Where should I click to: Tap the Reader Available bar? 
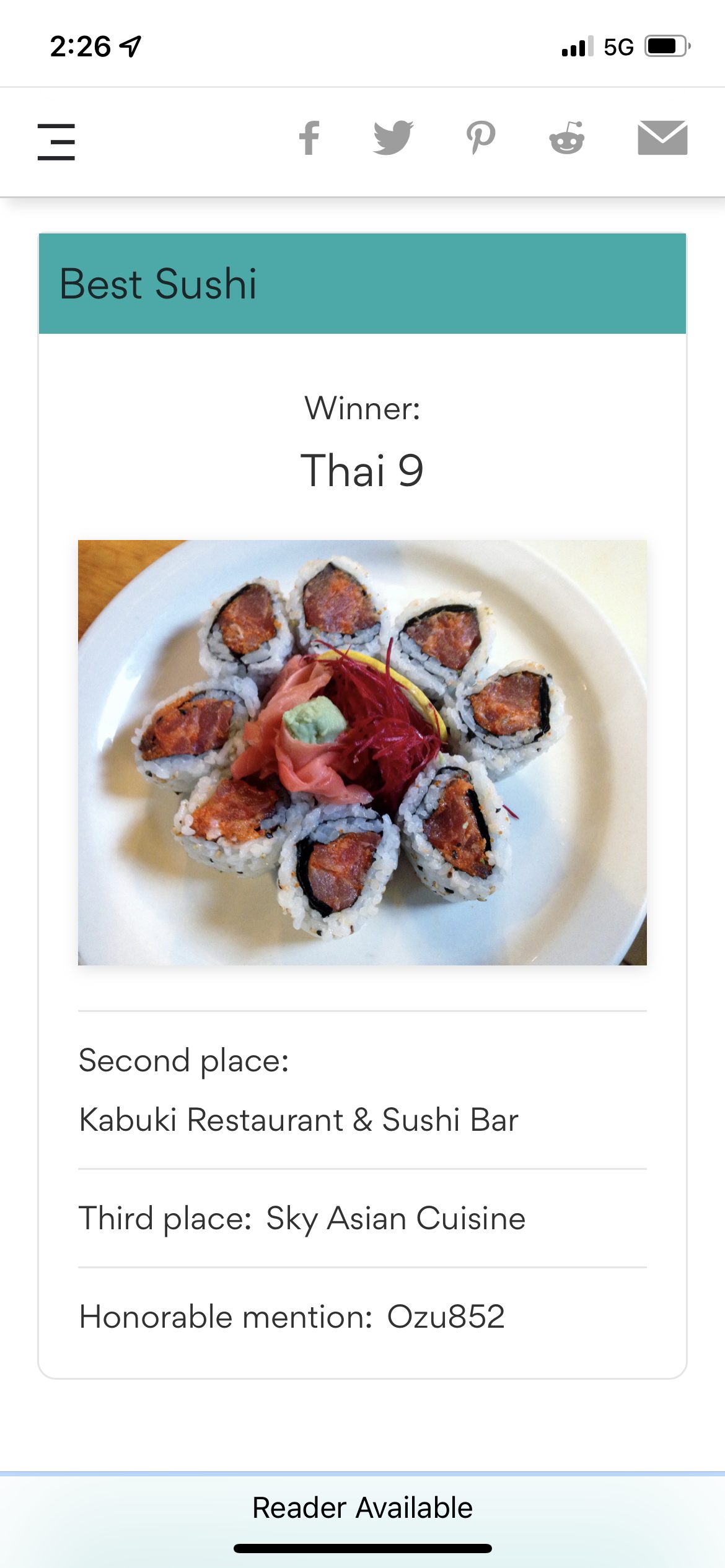362,1508
